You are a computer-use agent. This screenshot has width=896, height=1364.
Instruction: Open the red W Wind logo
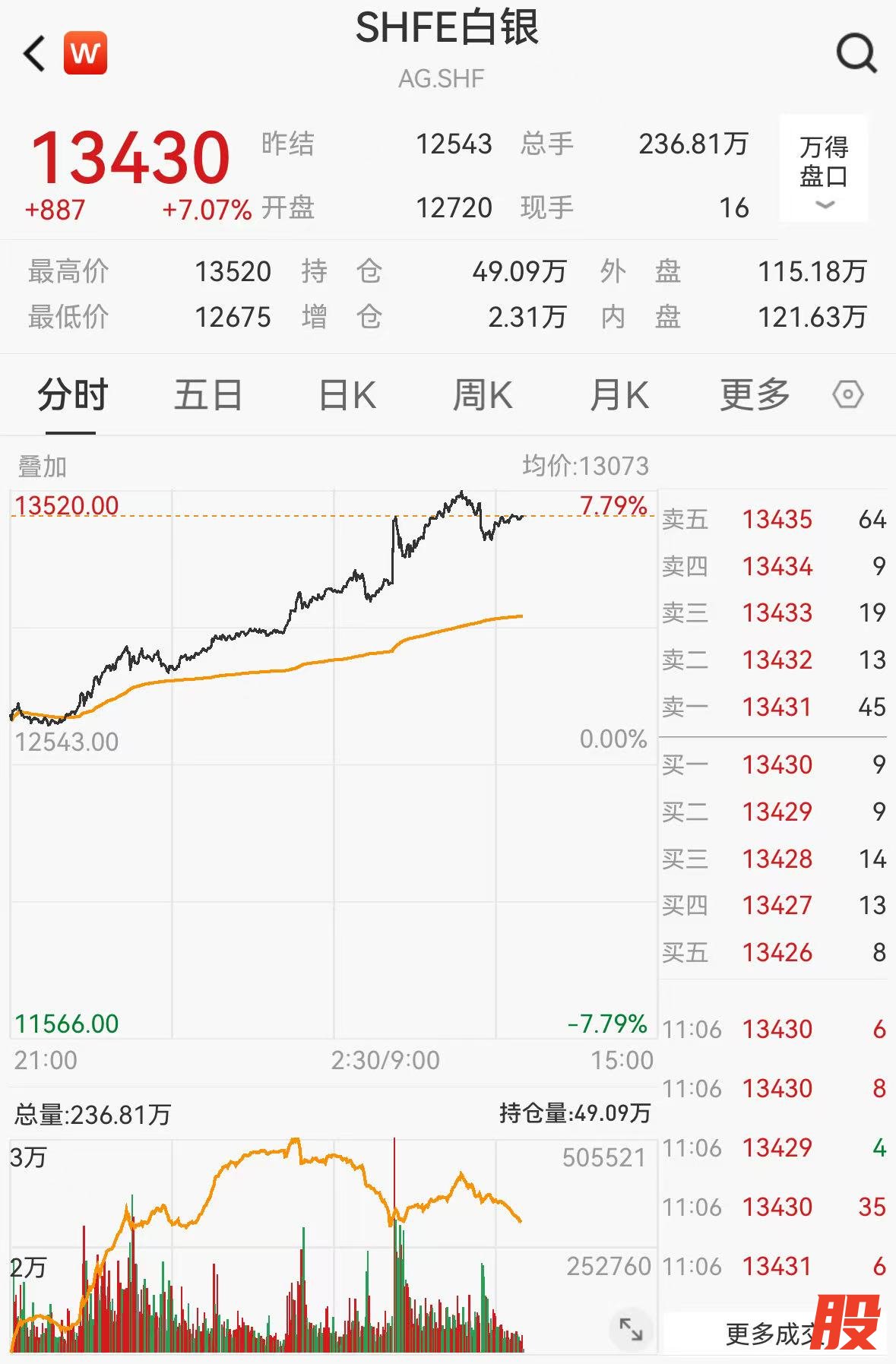pyautogui.click(x=85, y=53)
